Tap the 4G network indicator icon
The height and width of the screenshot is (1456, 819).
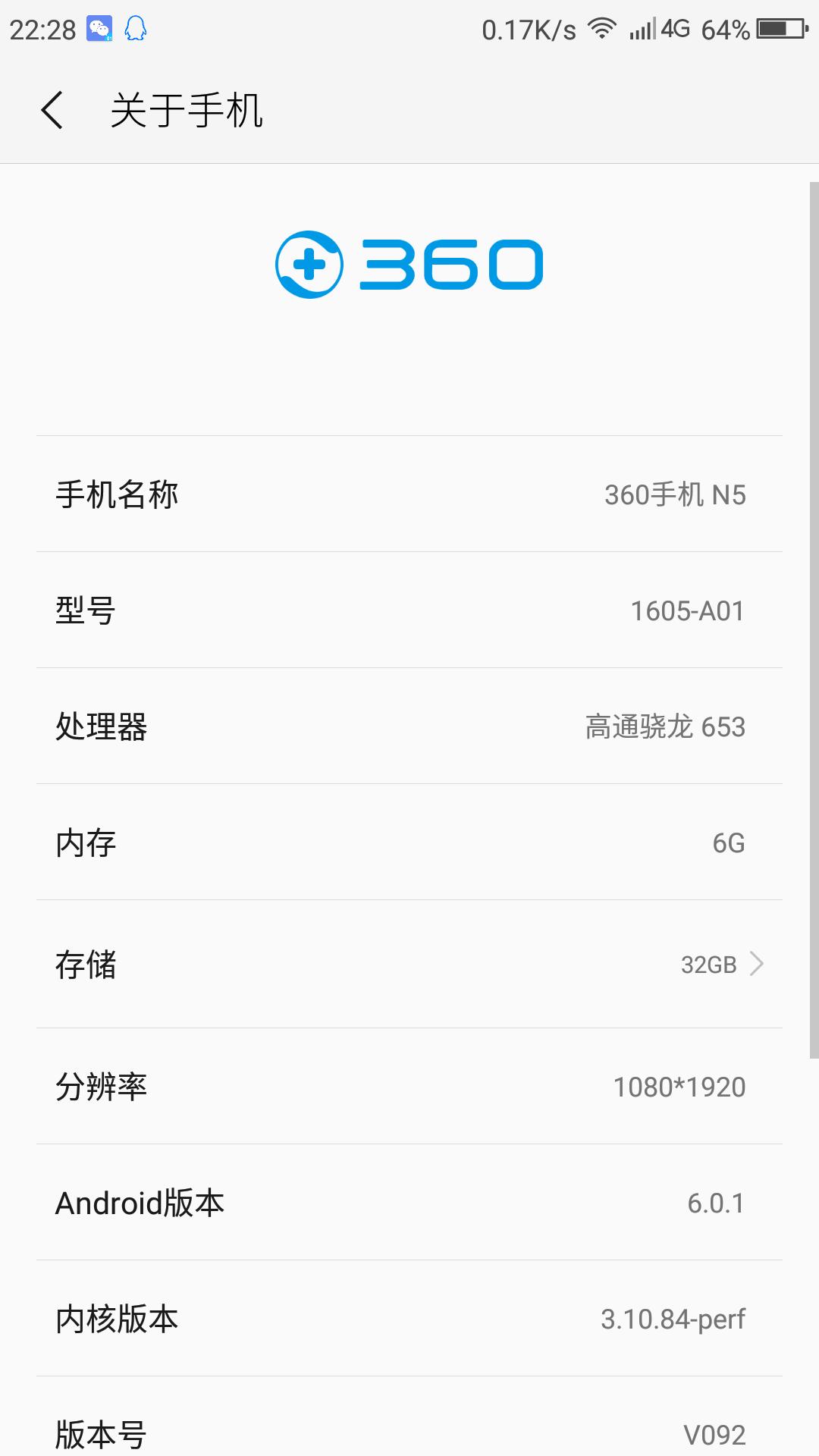674,27
